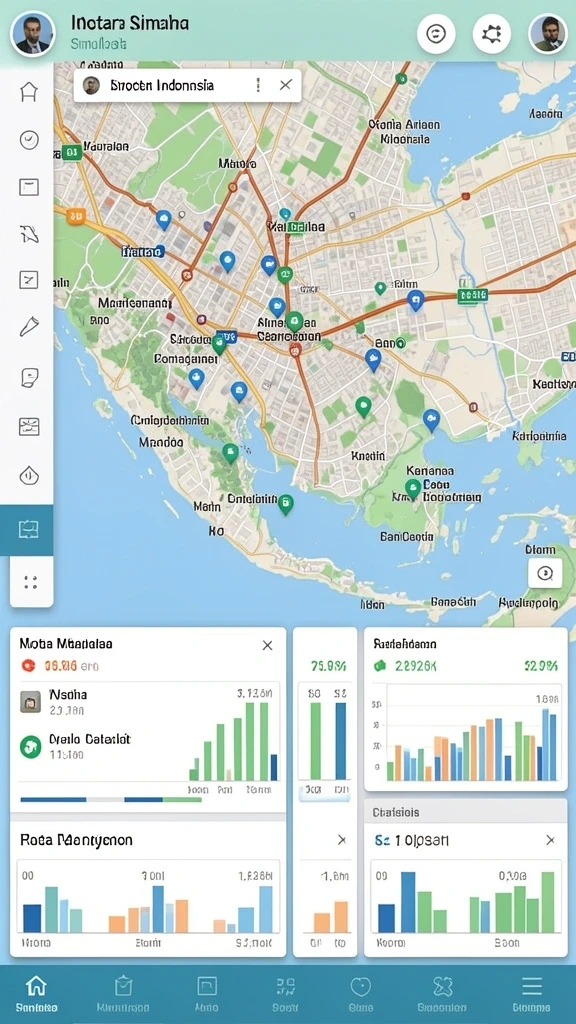This screenshot has width=576, height=1024.
Task: Tap the smiley icon in the header
Action: (436, 34)
